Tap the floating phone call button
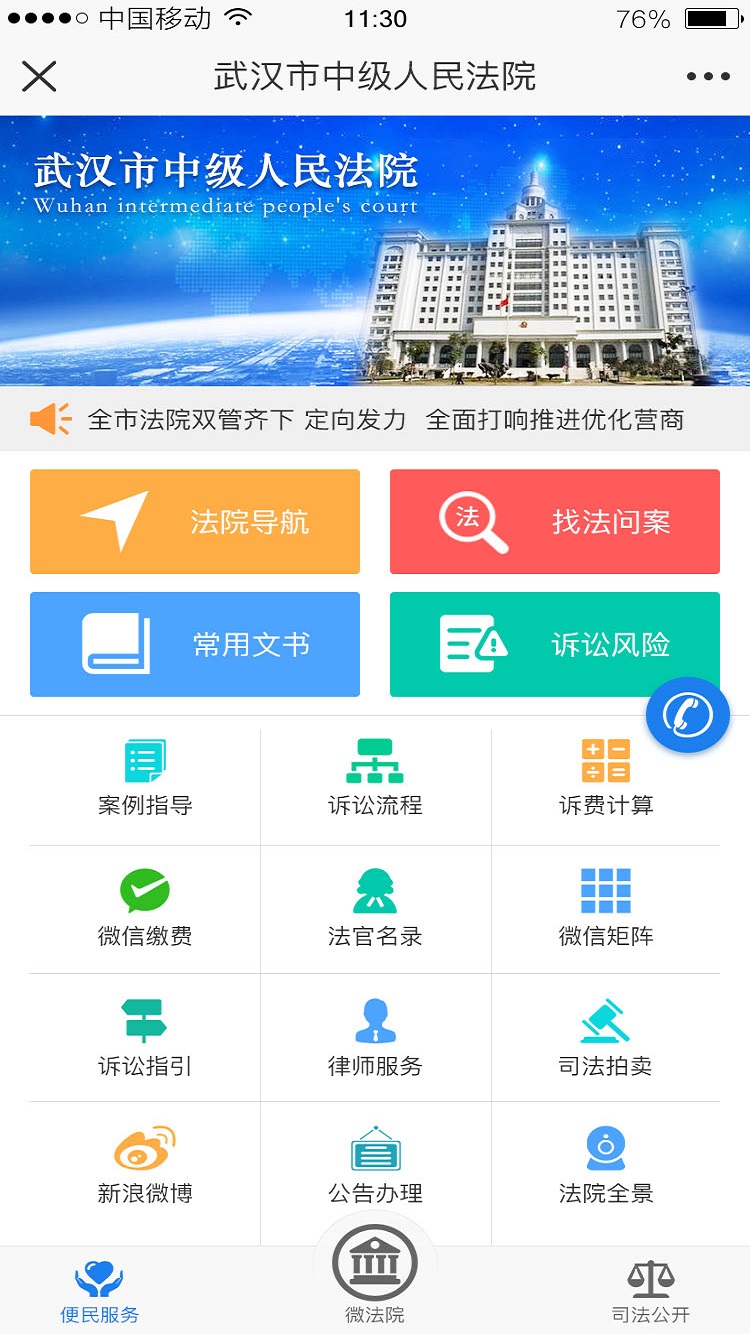Viewport: 750px width, 1334px height. coord(687,715)
